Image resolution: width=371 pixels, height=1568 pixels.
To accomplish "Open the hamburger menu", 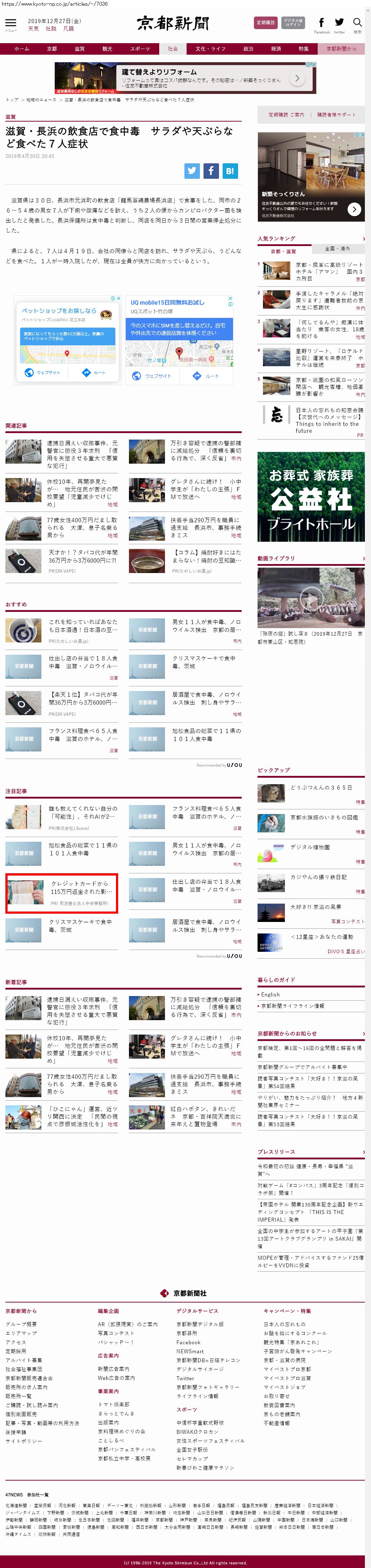I will (10, 24).
